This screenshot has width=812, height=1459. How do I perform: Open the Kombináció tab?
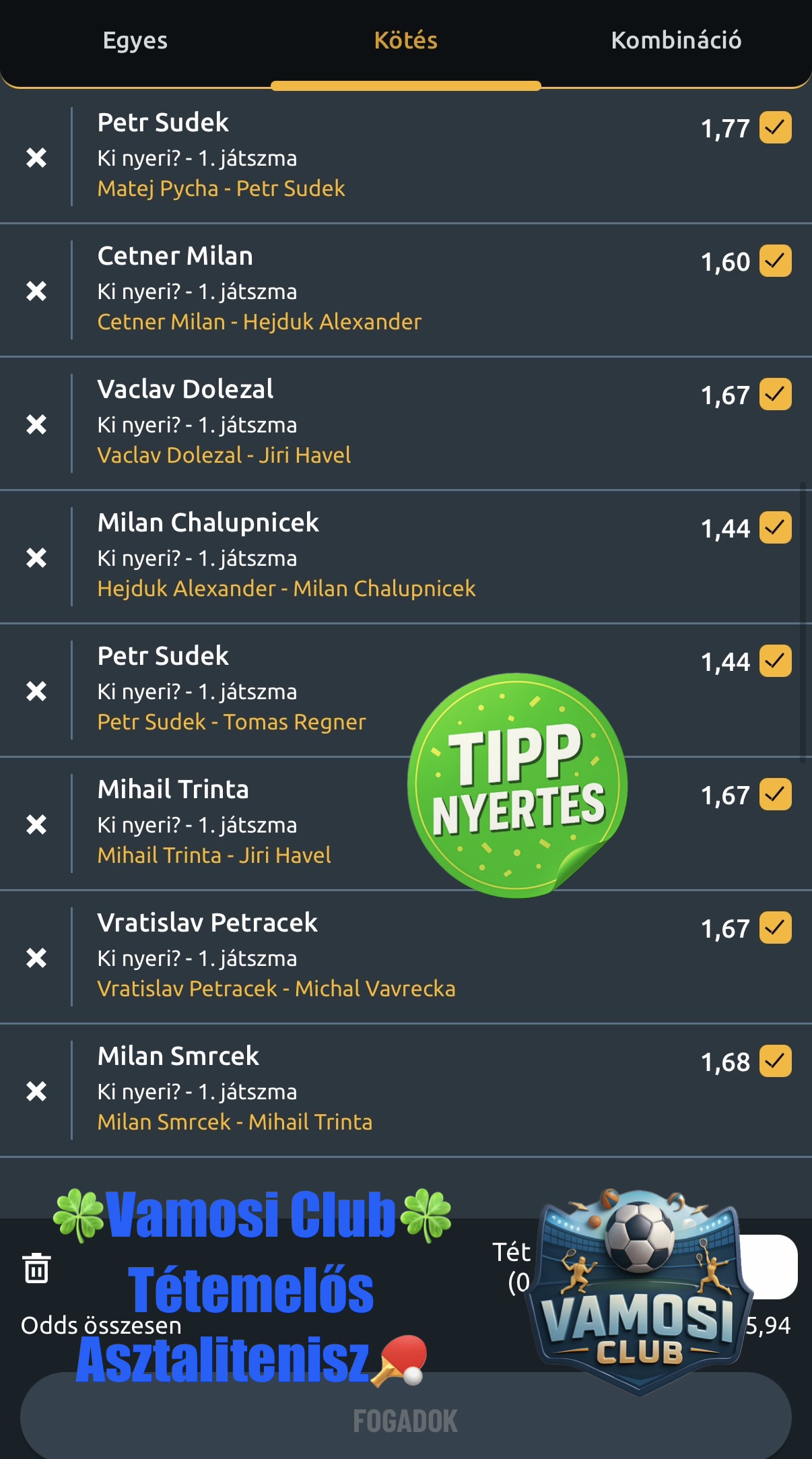676,40
